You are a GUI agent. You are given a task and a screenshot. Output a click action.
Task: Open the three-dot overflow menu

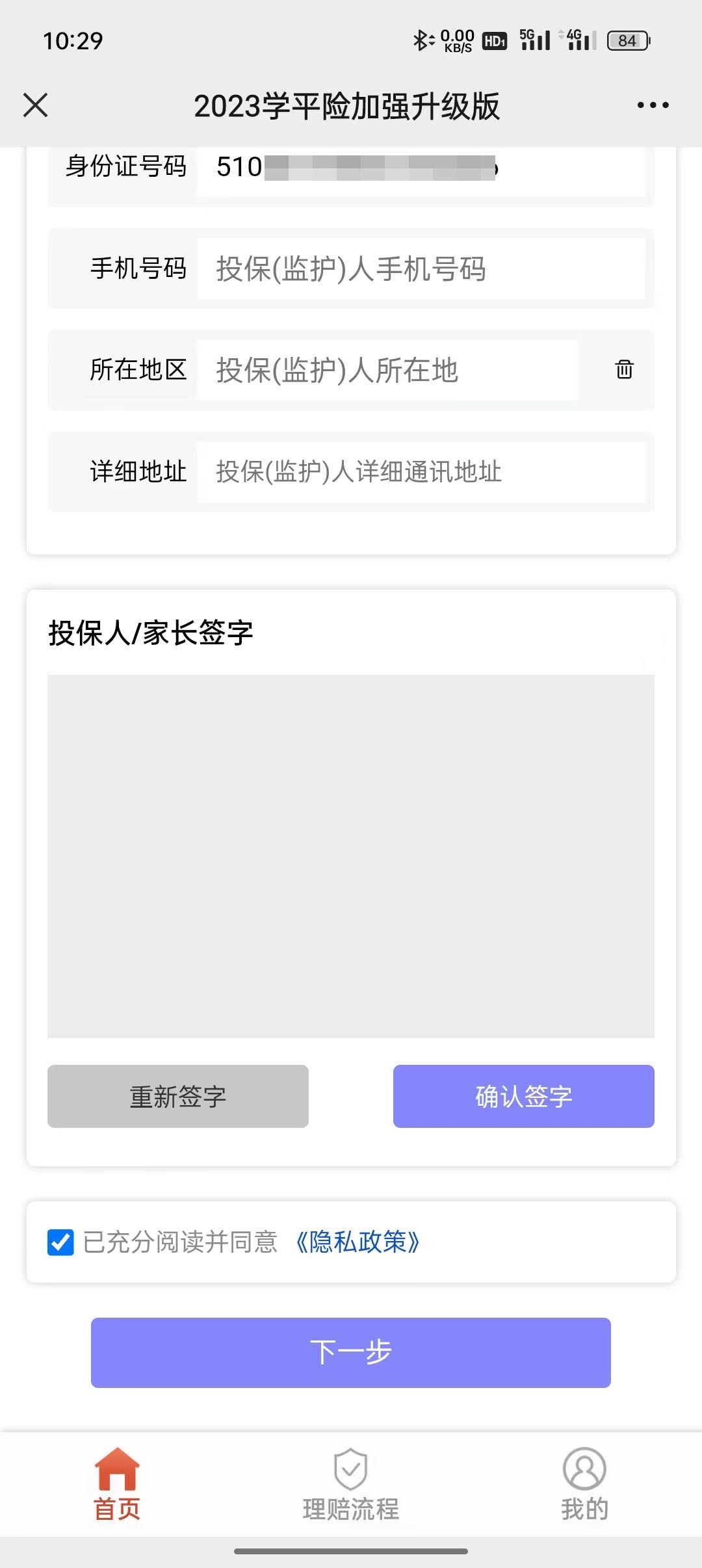point(653,105)
